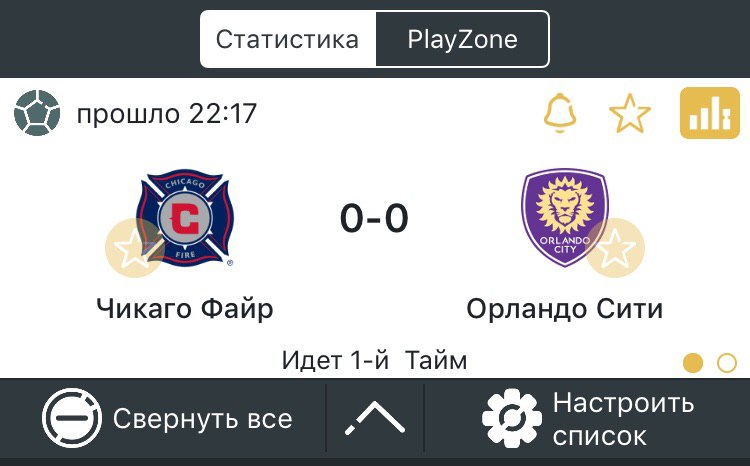The image size is (750, 466).
Task: Tap the upward chevron arrow
Action: point(375,418)
